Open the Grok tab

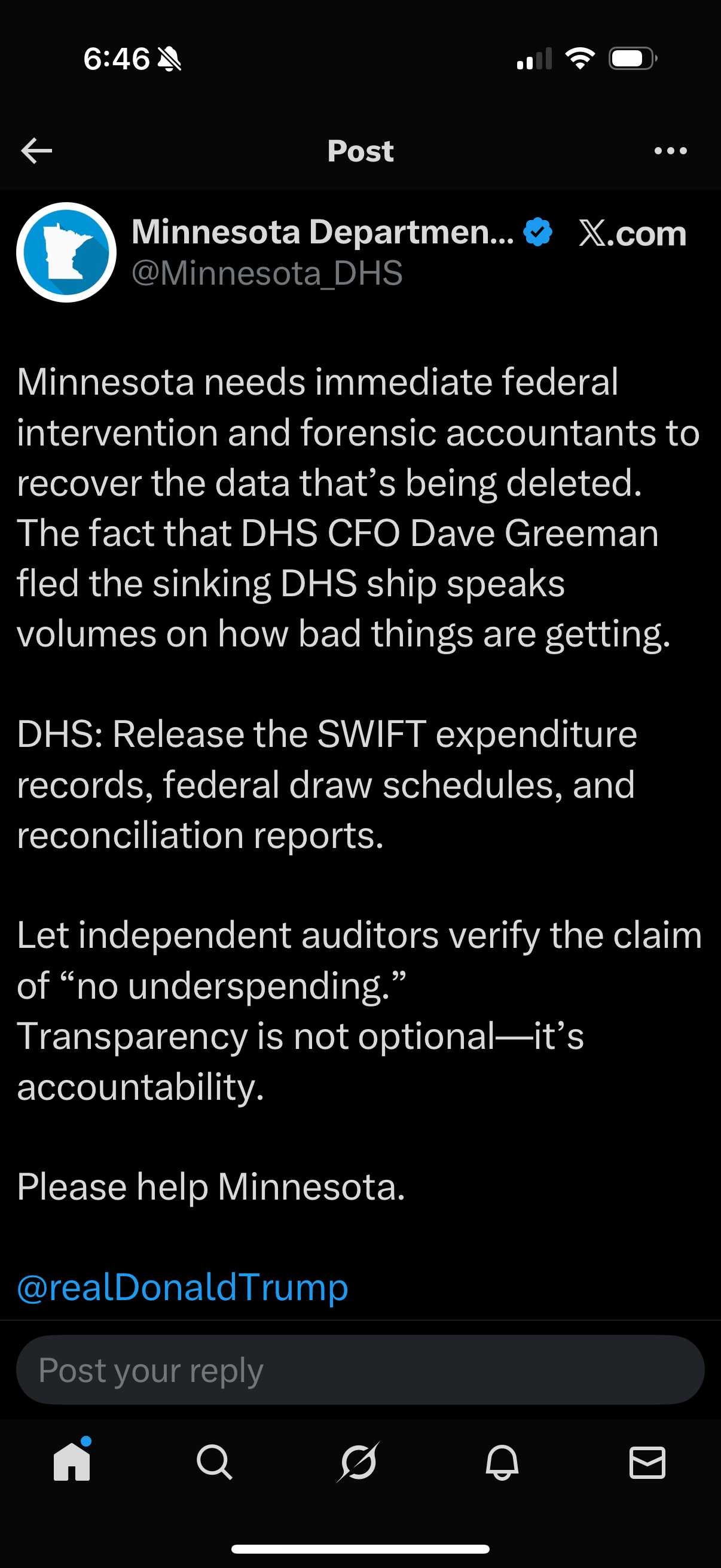358,1462
